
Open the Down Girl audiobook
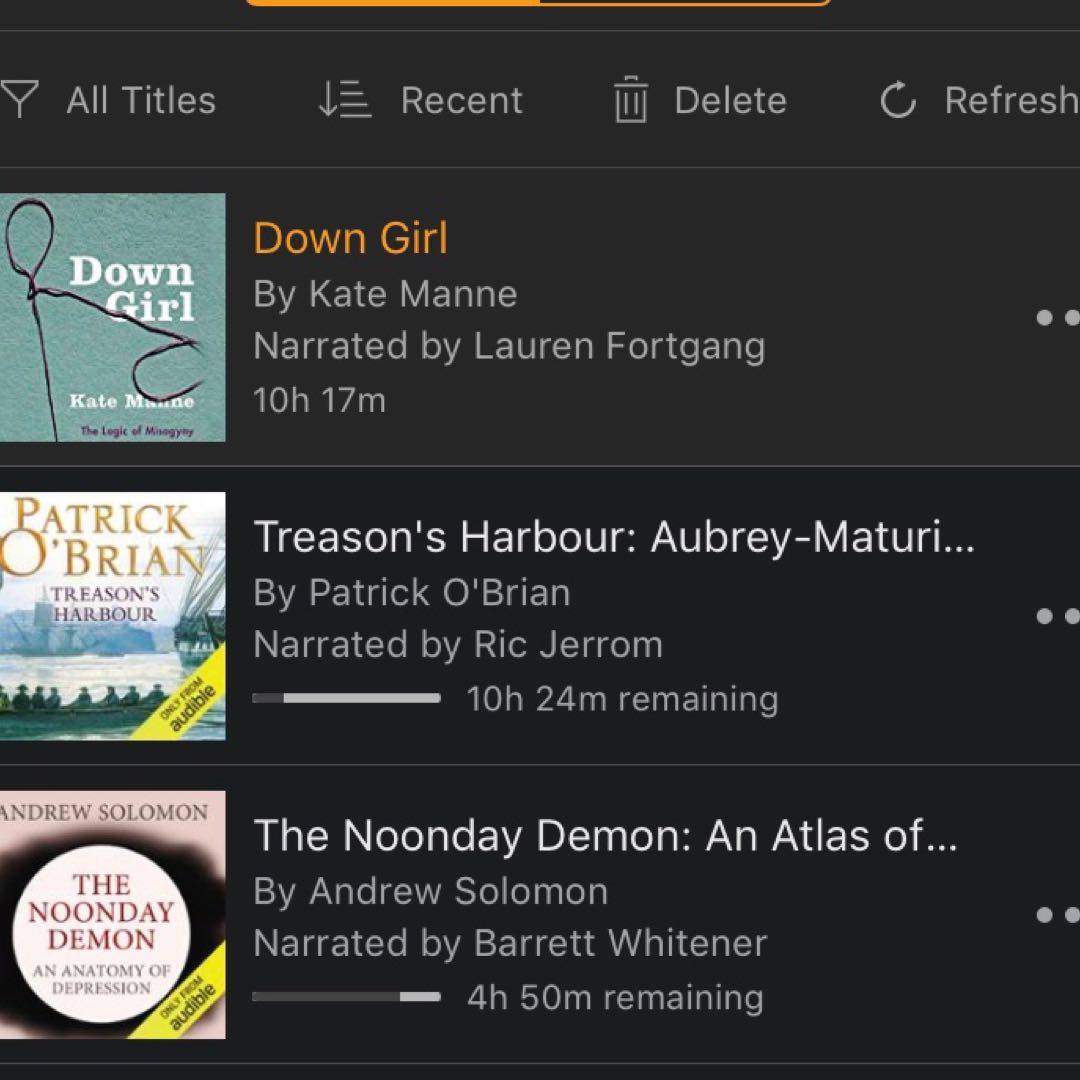click(350, 239)
